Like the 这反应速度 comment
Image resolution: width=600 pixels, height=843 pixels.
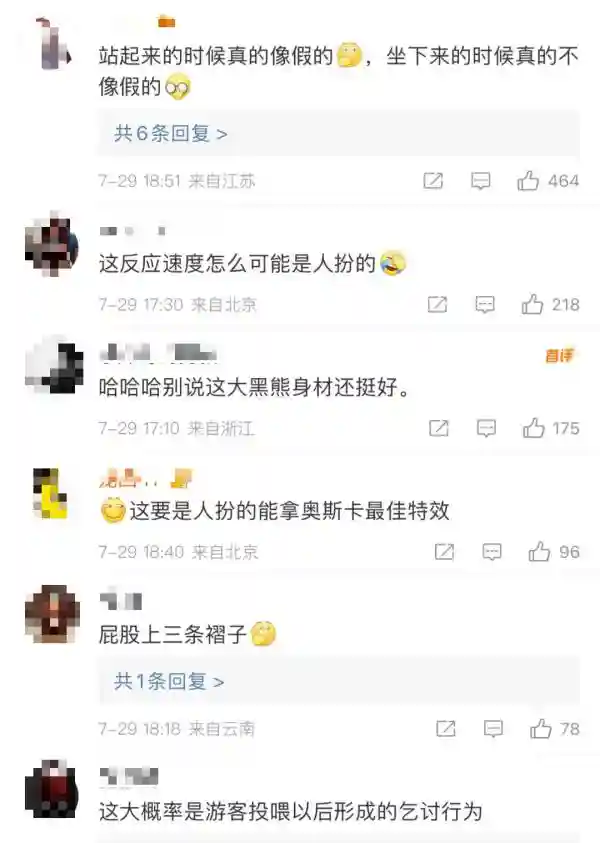click(x=533, y=304)
